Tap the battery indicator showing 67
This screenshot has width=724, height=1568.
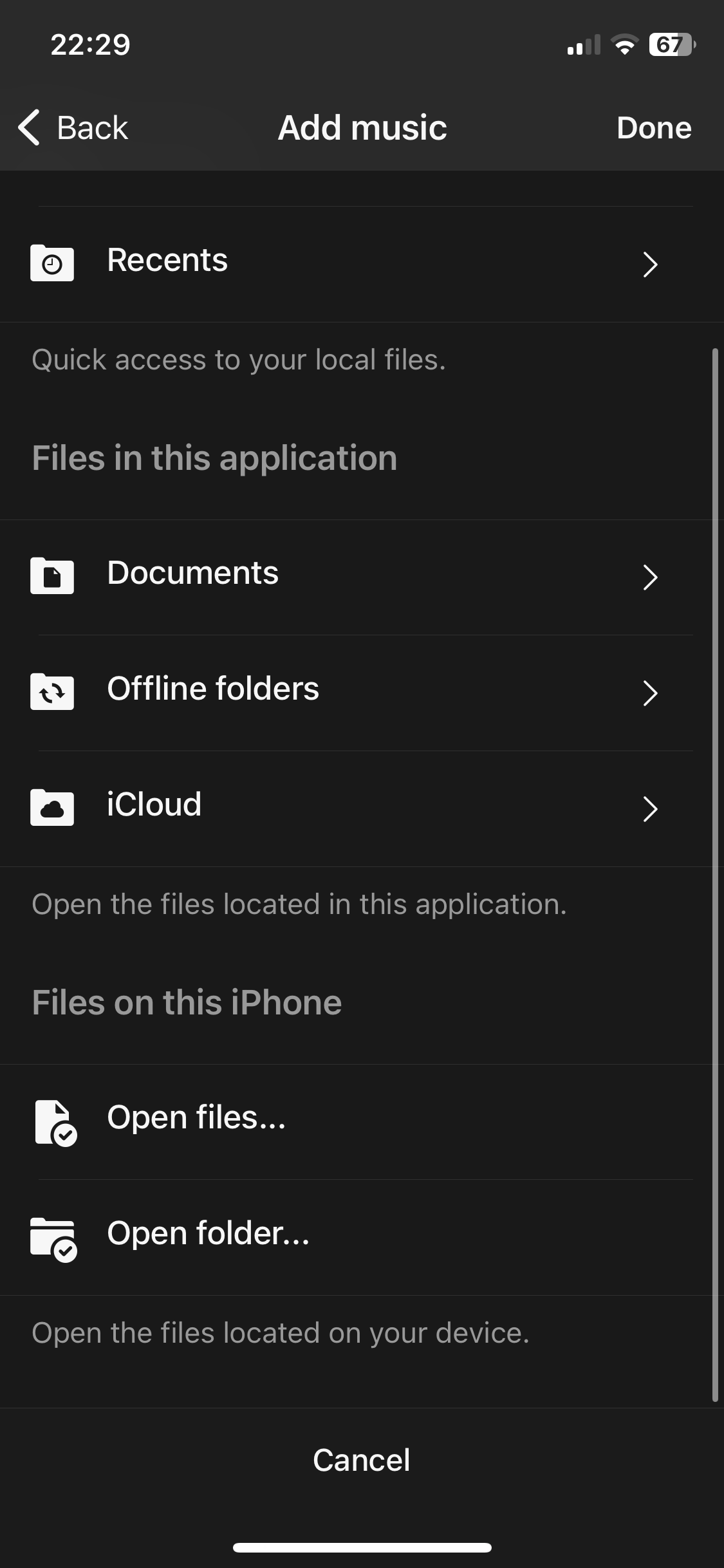pyautogui.click(x=671, y=44)
